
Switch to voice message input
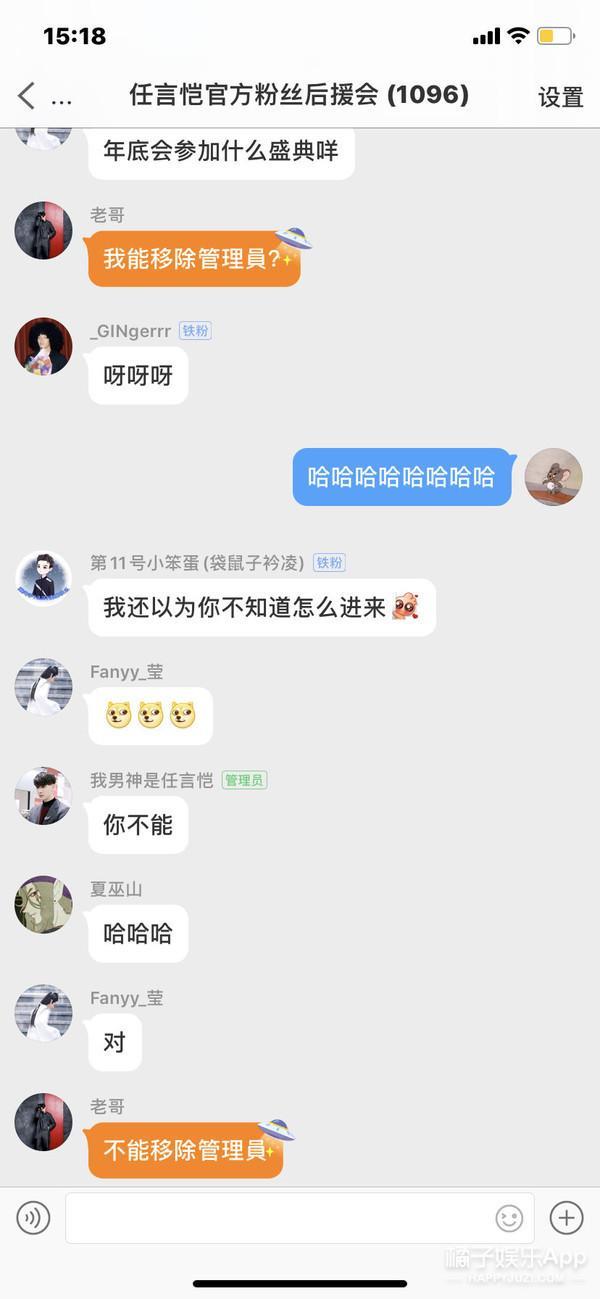[x=33, y=1217]
